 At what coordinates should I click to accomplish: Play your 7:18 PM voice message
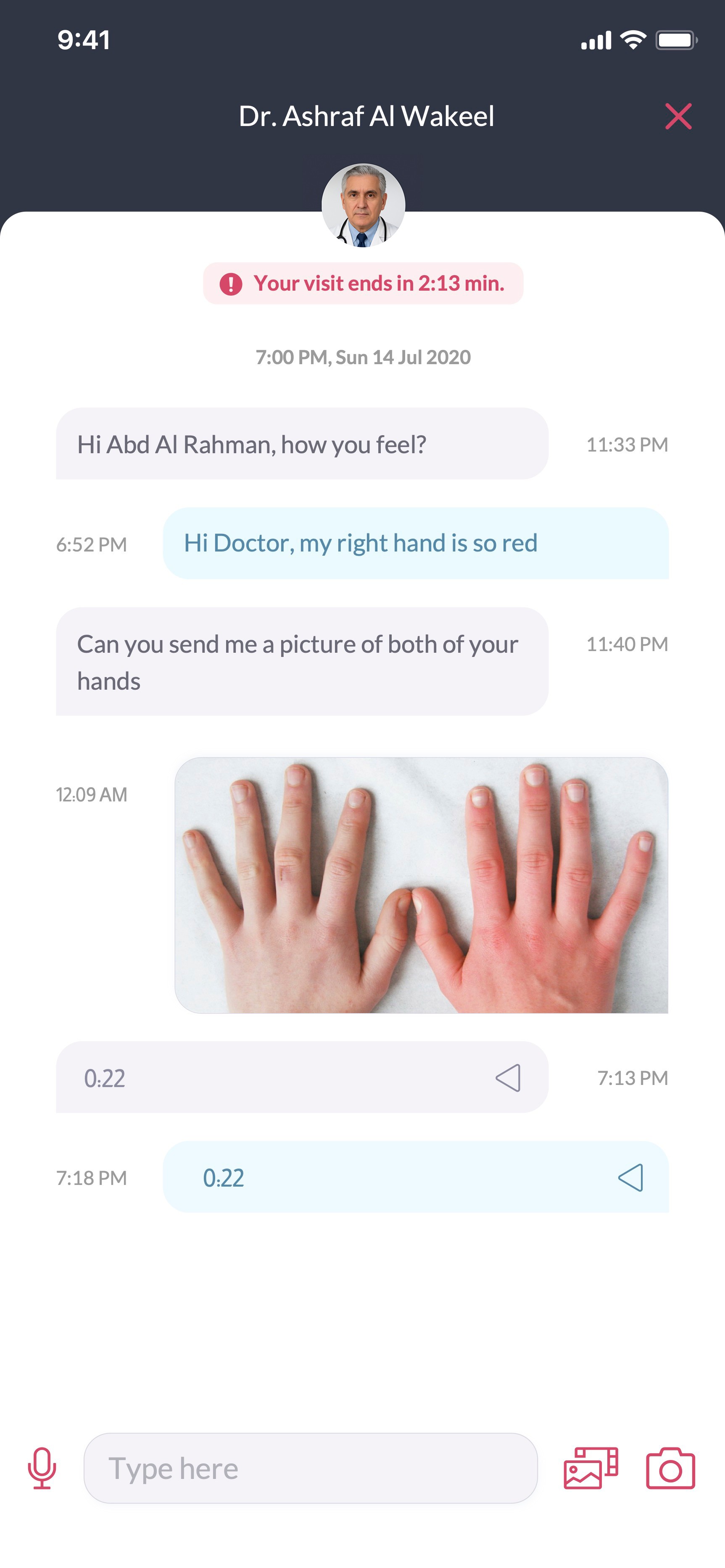630,1177
